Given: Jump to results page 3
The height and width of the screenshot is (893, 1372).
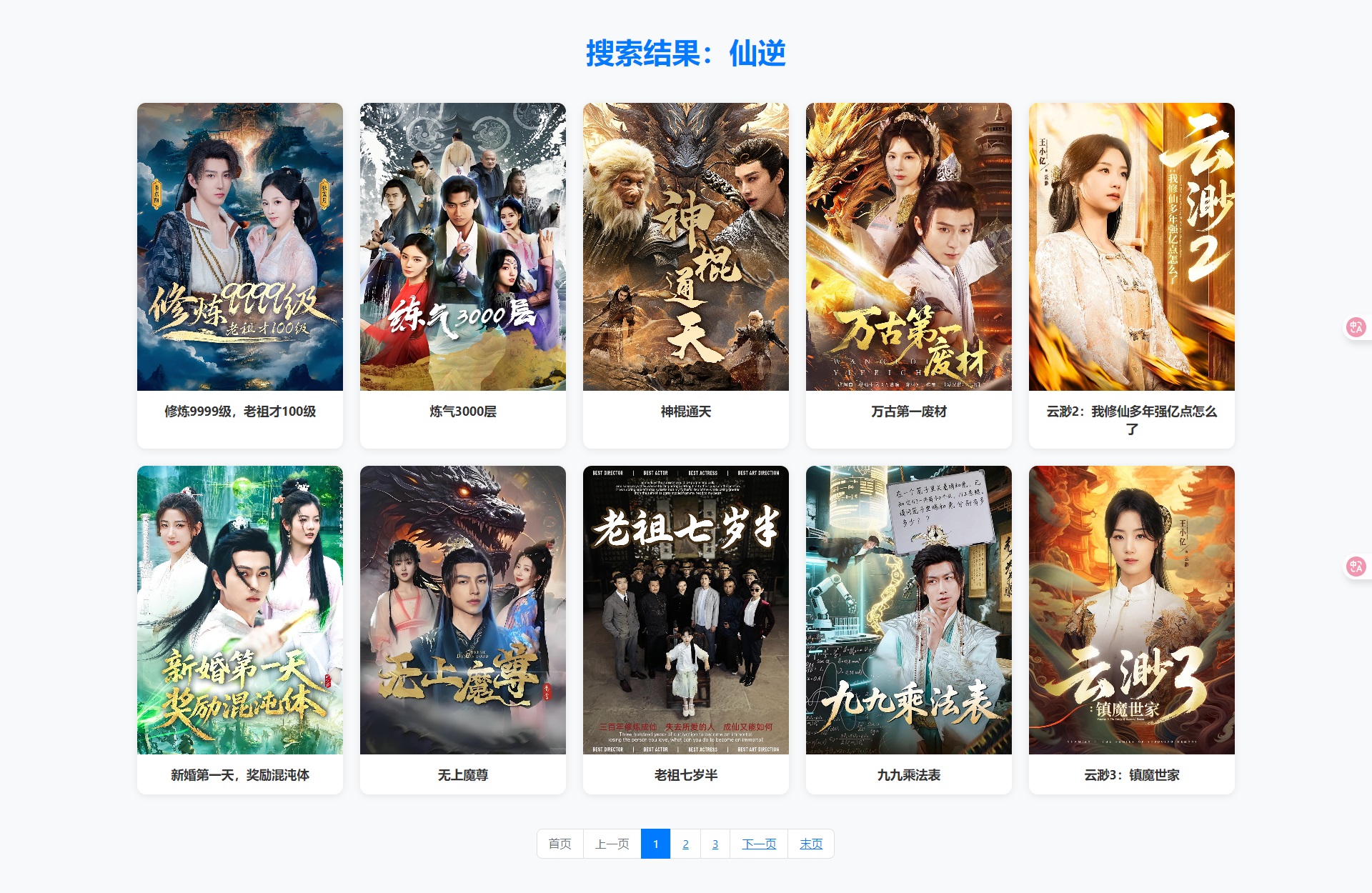Looking at the screenshot, I should tap(715, 844).
